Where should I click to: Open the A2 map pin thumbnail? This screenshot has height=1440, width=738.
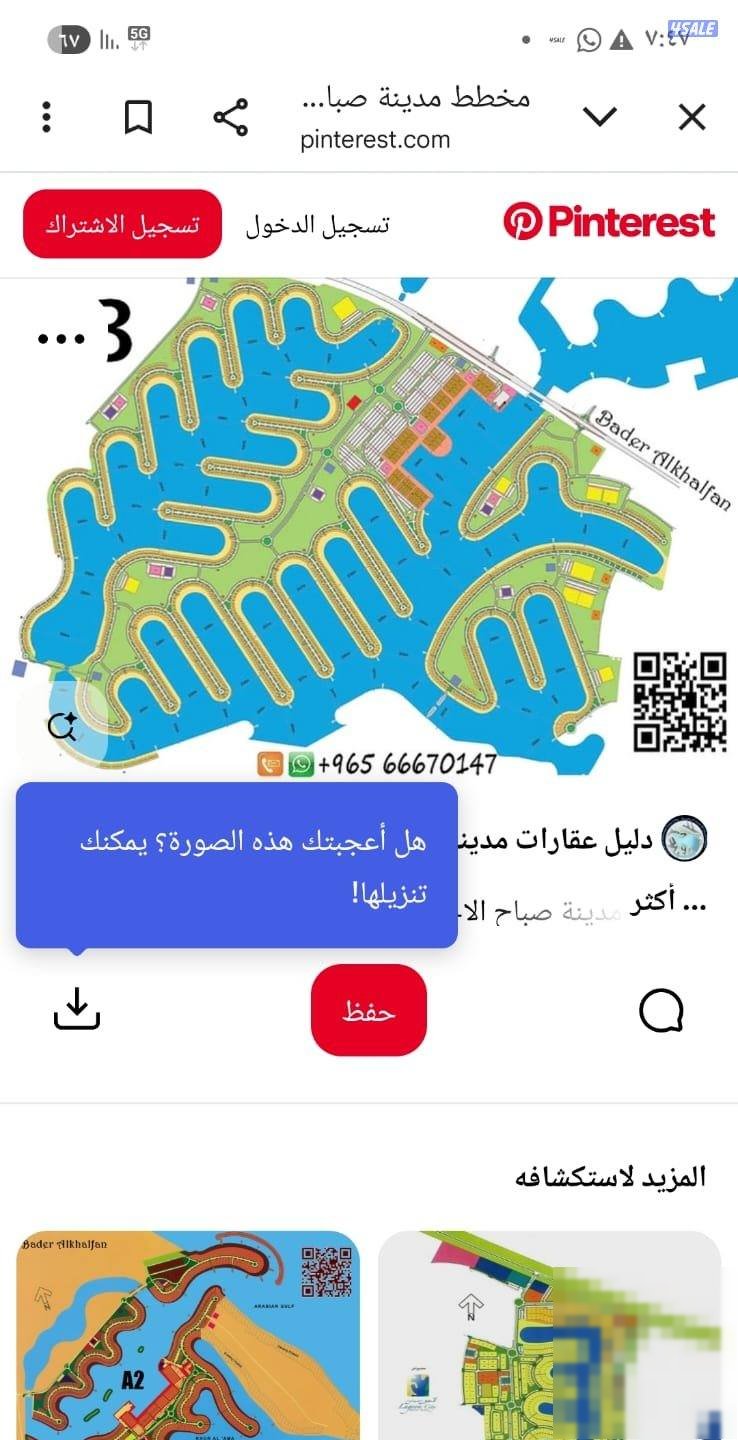188,1335
